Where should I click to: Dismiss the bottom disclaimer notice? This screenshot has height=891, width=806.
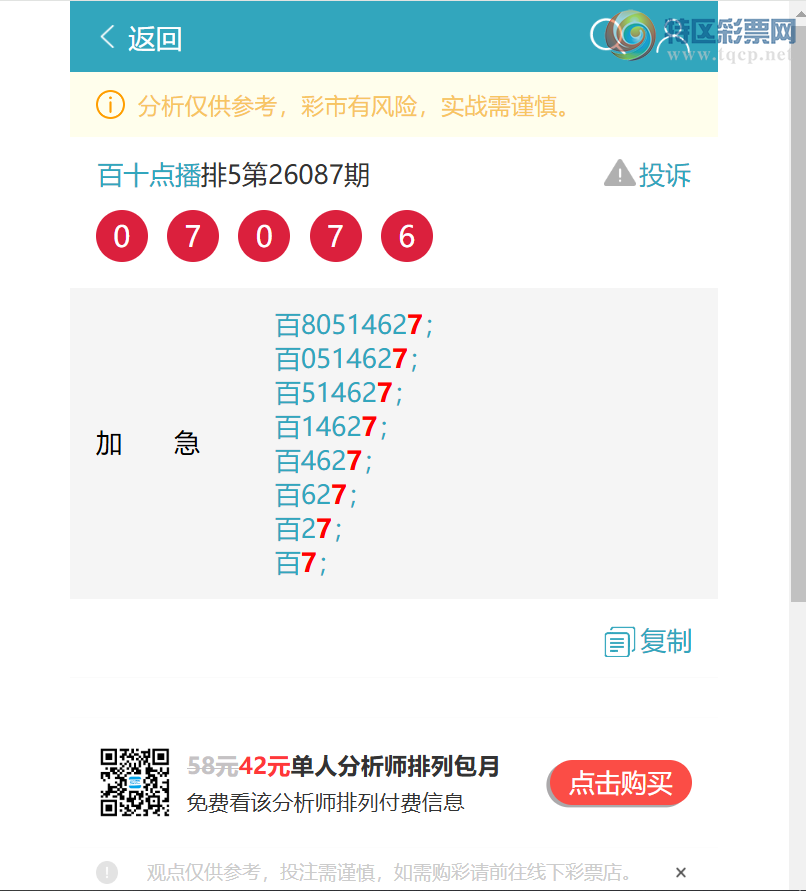pyautogui.click(x=681, y=873)
